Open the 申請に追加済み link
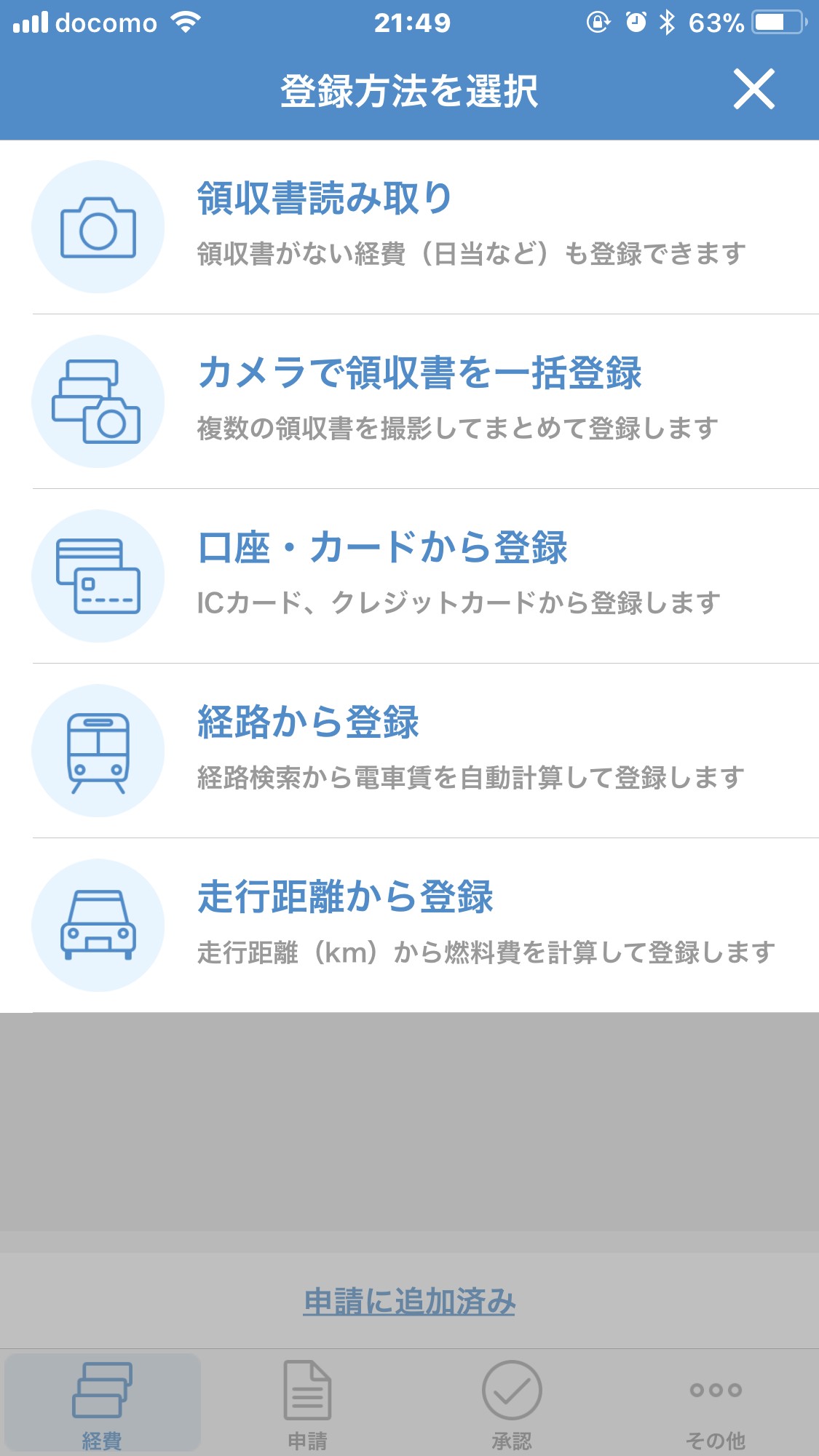This screenshot has height=1456, width=819. 409,1301
